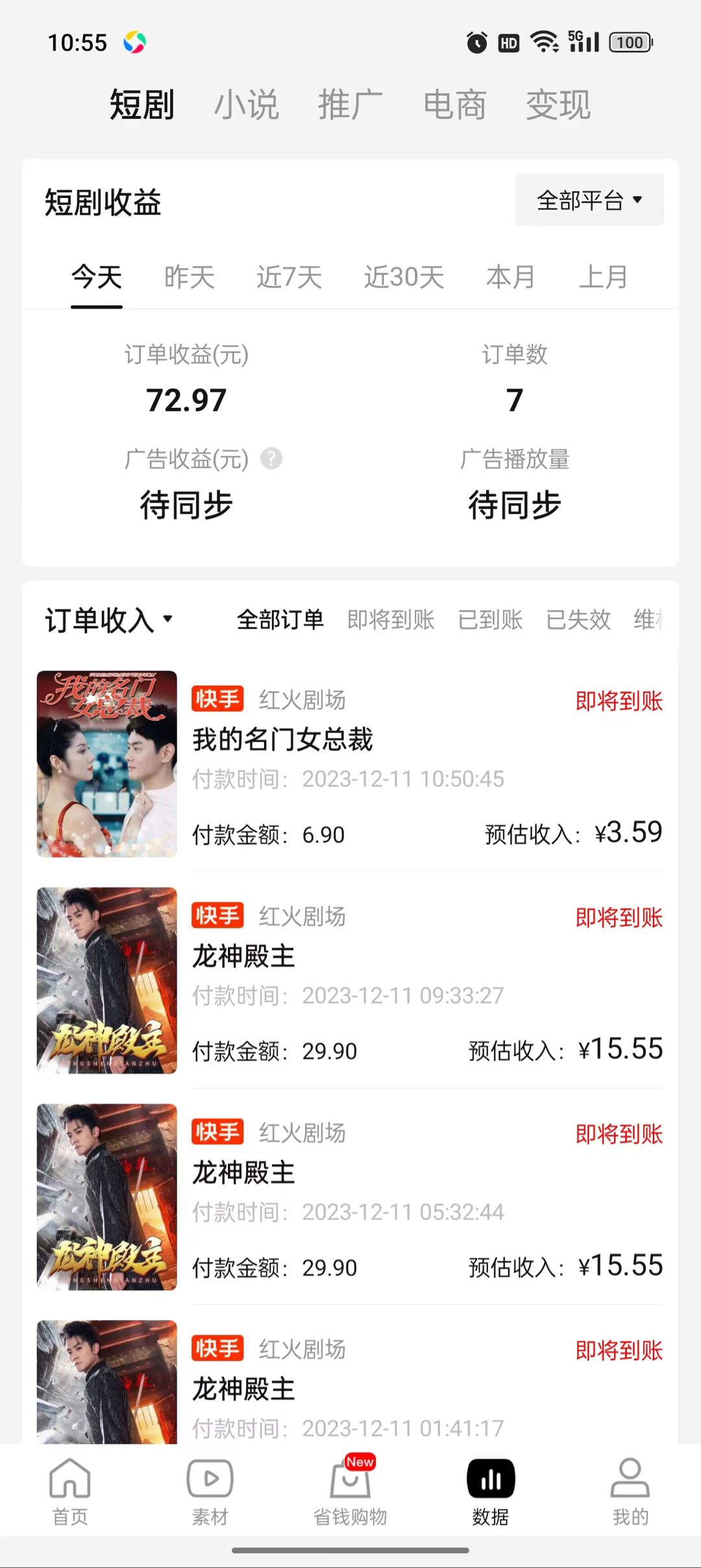The image size is (701, 1568).
Task: Select the 电商 top tab
Action: pos(454,105)
